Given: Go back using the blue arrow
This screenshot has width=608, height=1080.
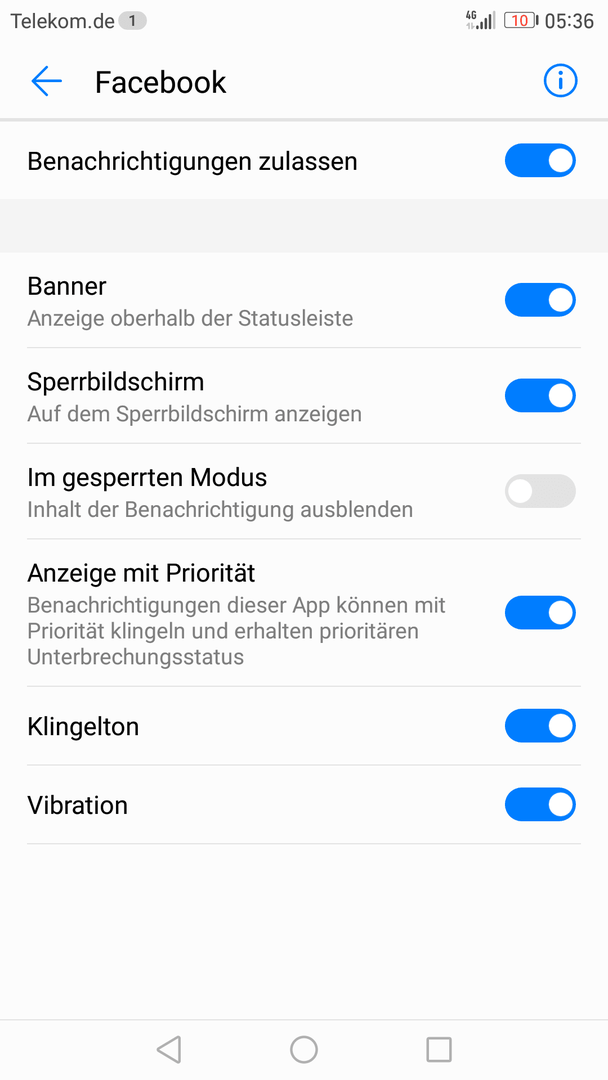Looking at the screenshot, I should coord(47,81).
